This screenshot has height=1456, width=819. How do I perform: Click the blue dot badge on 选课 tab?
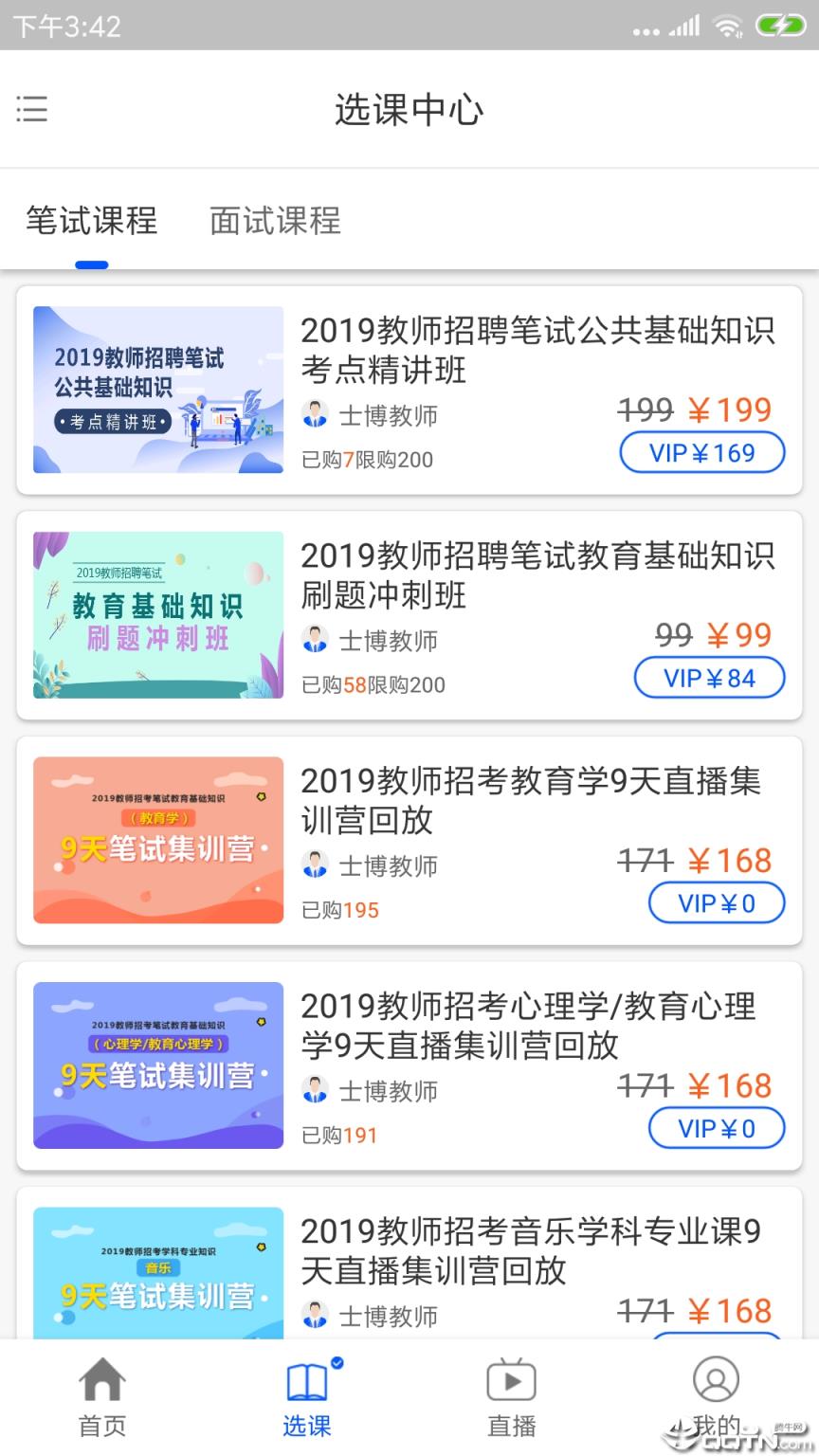(337, 1361)
